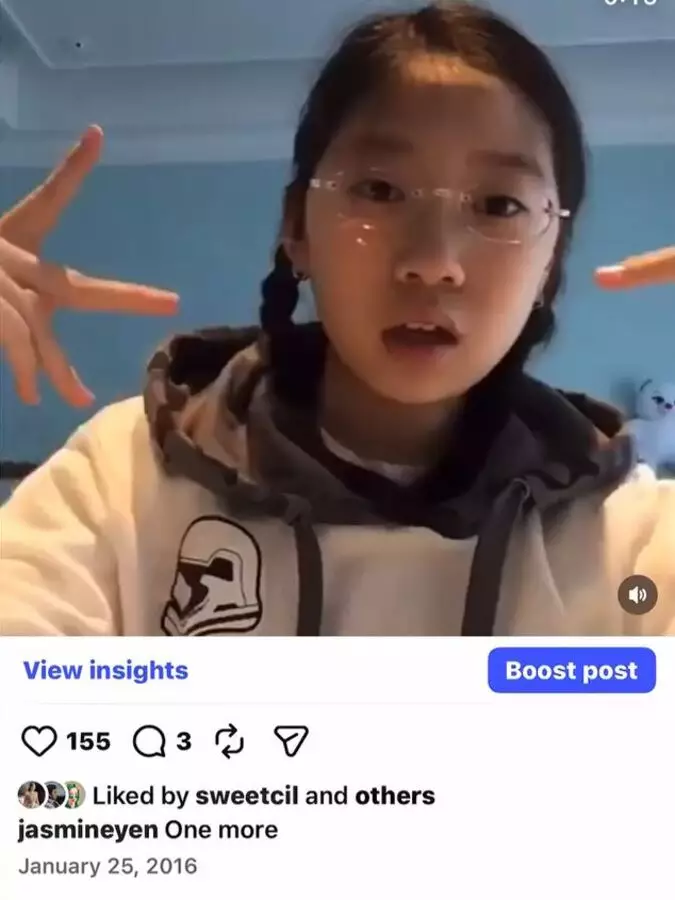675x900 pixels.
Task: Repost this video
Action: (229, 741)
